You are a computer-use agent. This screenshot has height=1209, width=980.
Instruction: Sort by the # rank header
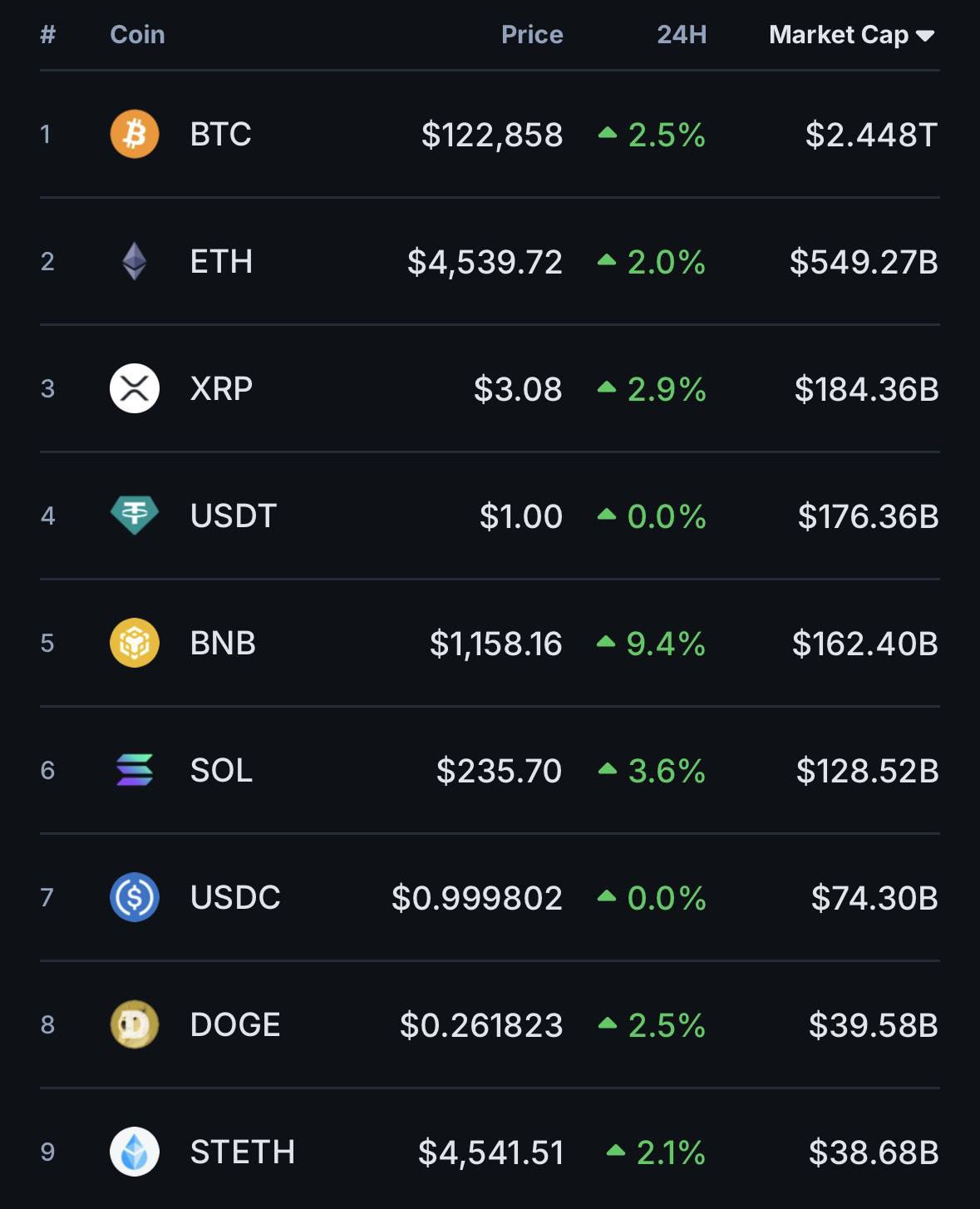48,35
